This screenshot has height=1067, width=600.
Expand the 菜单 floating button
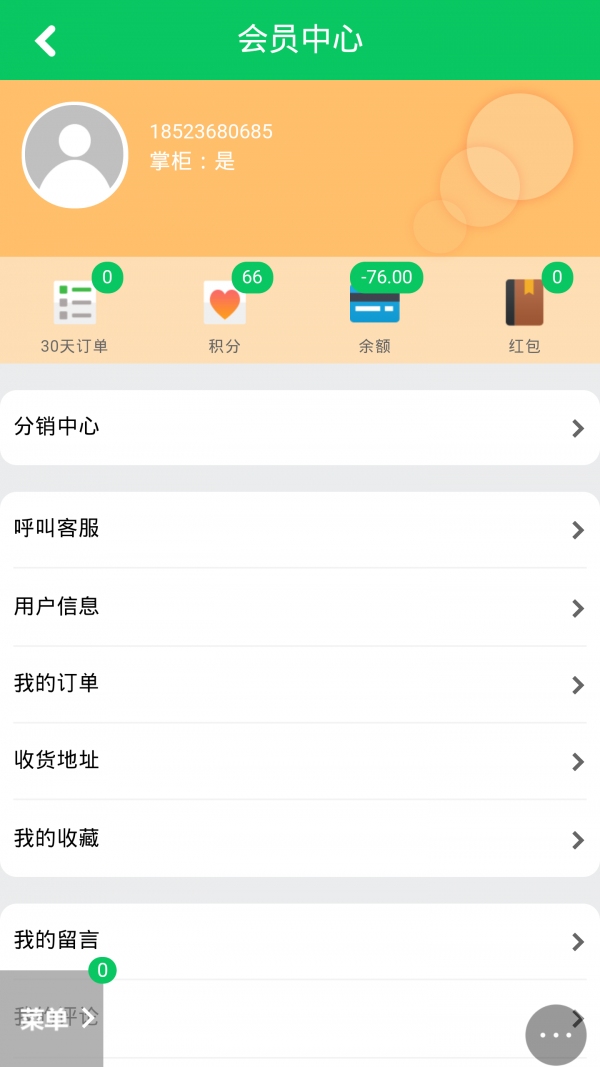pyautogui.click(x=52, y=1018)
